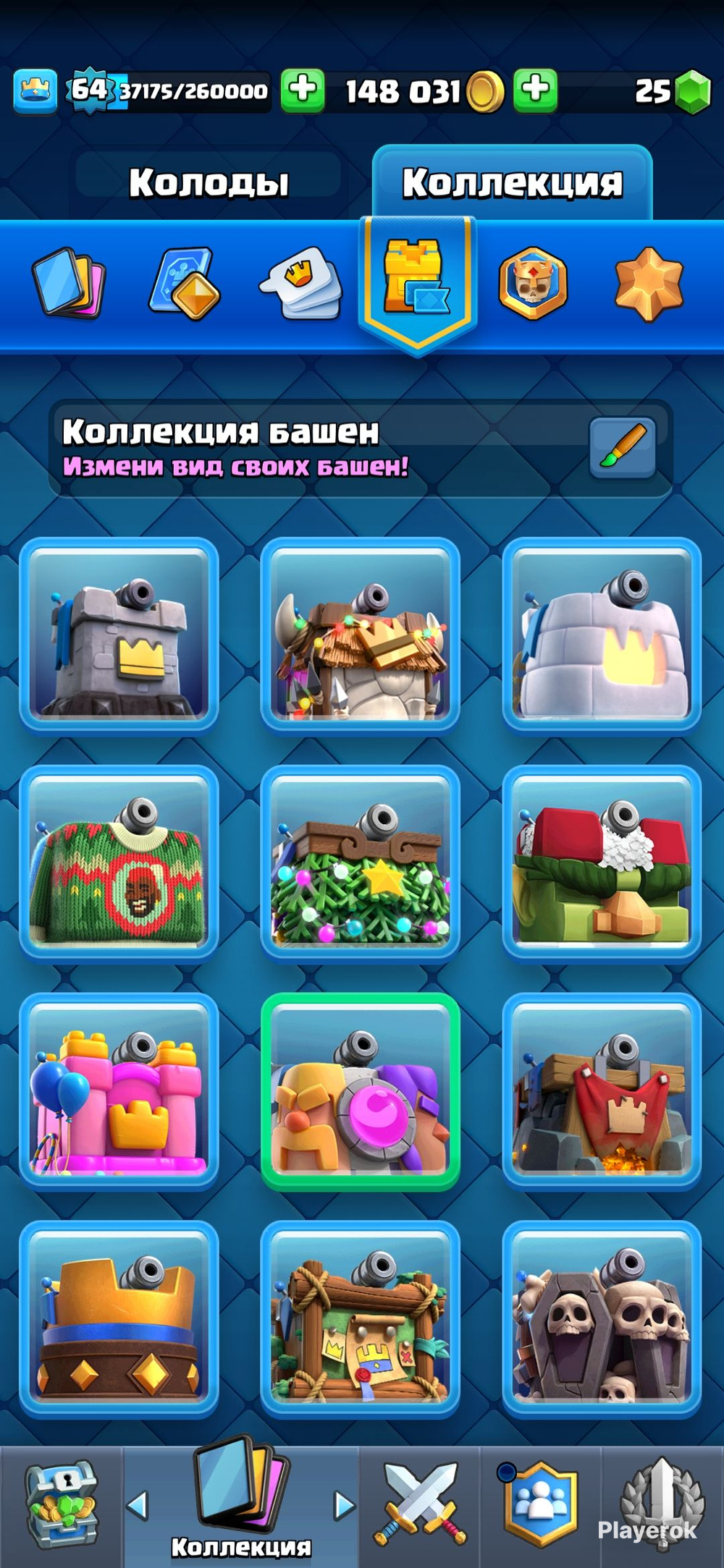Open the cards collection sub-tab
724x1568 pixels.
tap(69, 284)
